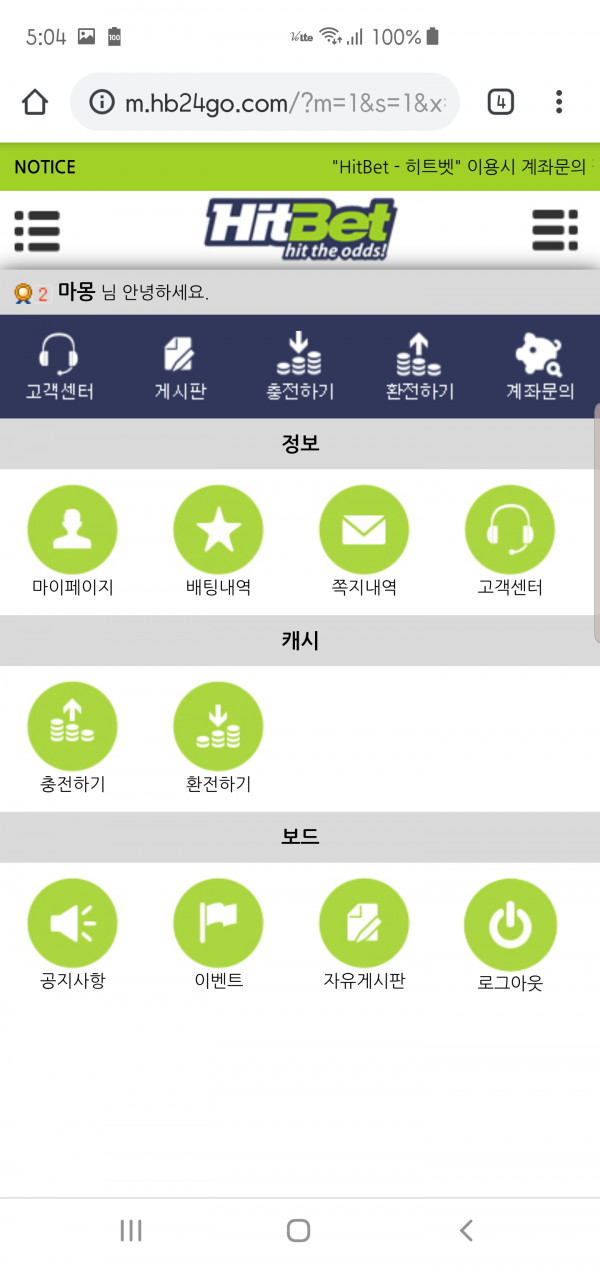Open 이벤트 flag button

(x=218, y=924)
